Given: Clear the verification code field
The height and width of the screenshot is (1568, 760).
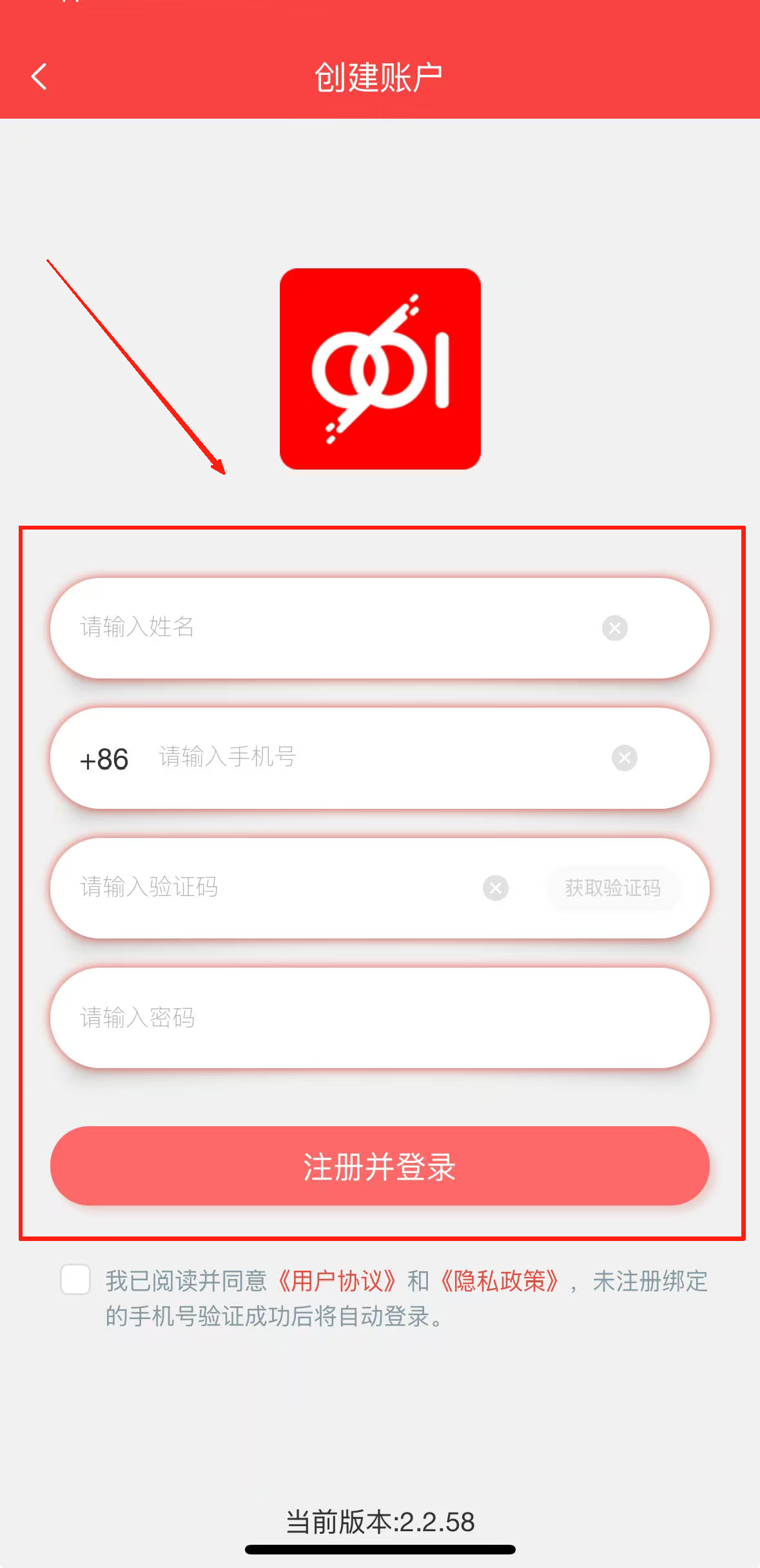Looking at the screenshot, I should (x=495, y=888).
